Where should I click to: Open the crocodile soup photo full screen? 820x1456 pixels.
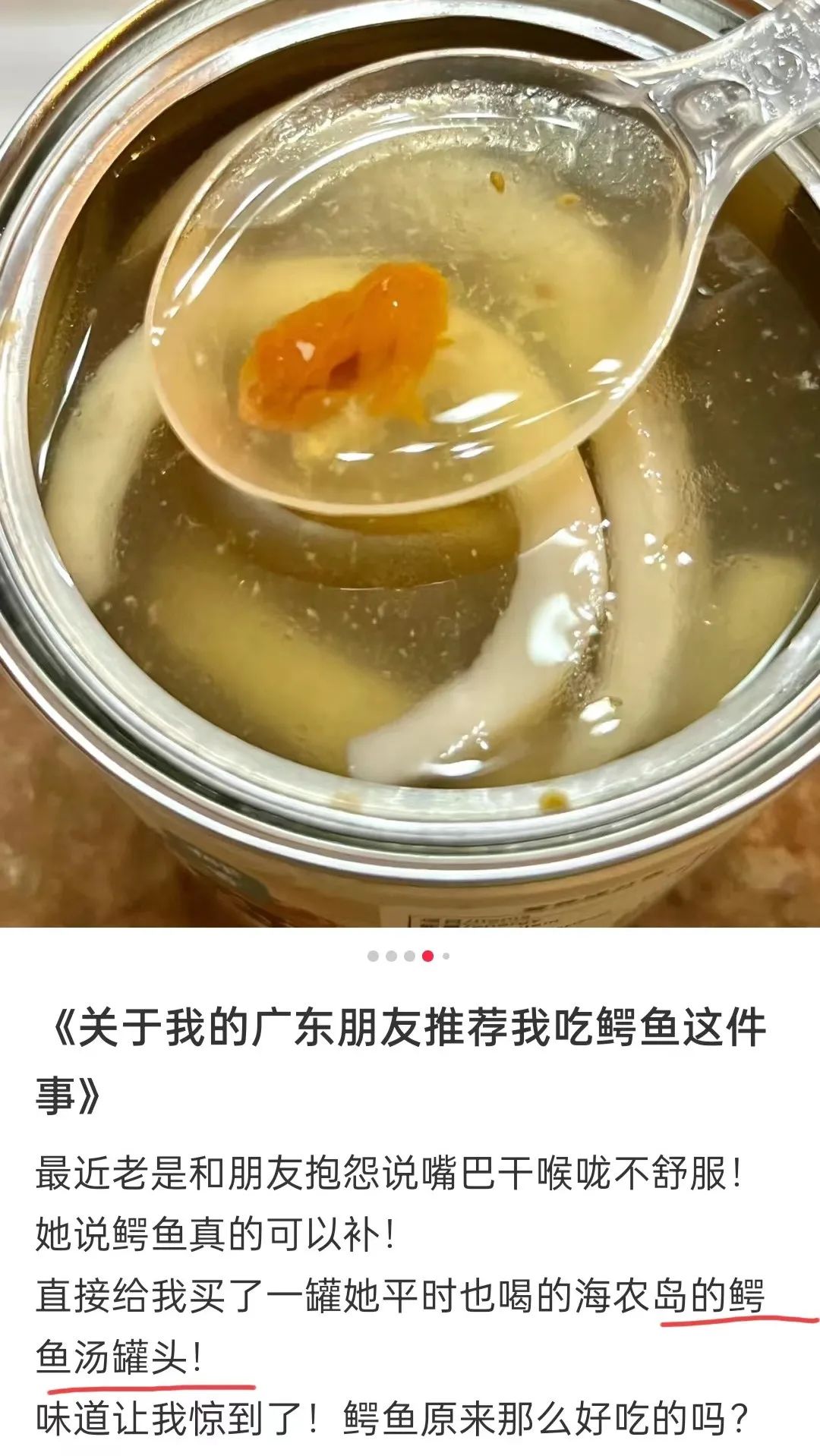pos(410,463)
